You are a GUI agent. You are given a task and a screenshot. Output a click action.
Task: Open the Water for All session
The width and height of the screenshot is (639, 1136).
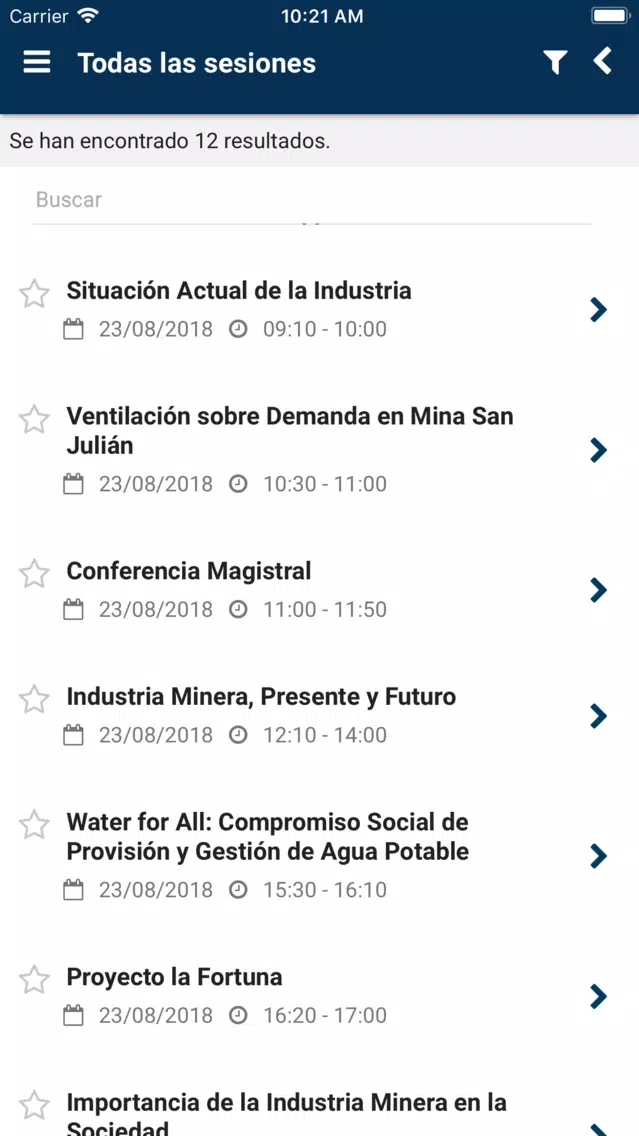320,856
